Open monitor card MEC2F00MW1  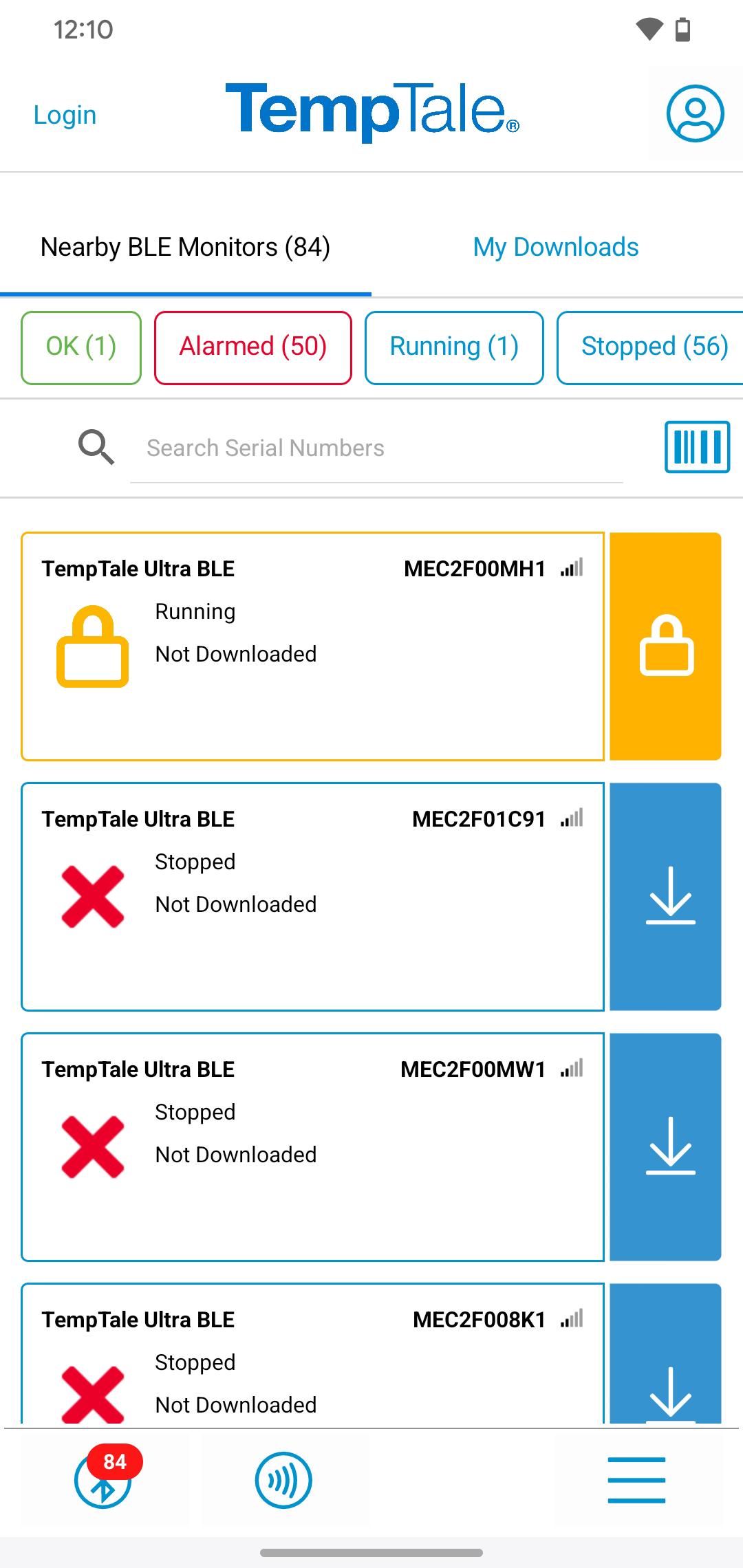[312, 1147]
